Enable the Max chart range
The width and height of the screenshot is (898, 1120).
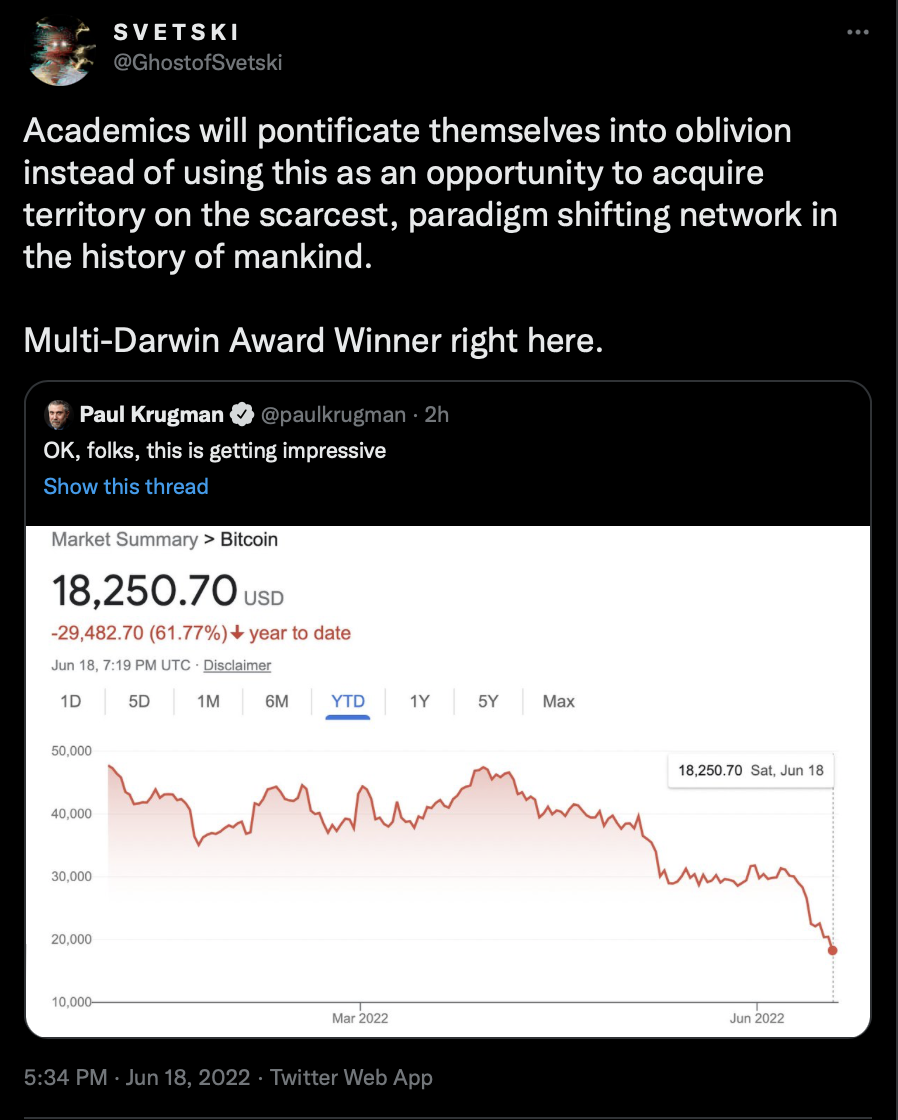(x=557, y=701)
